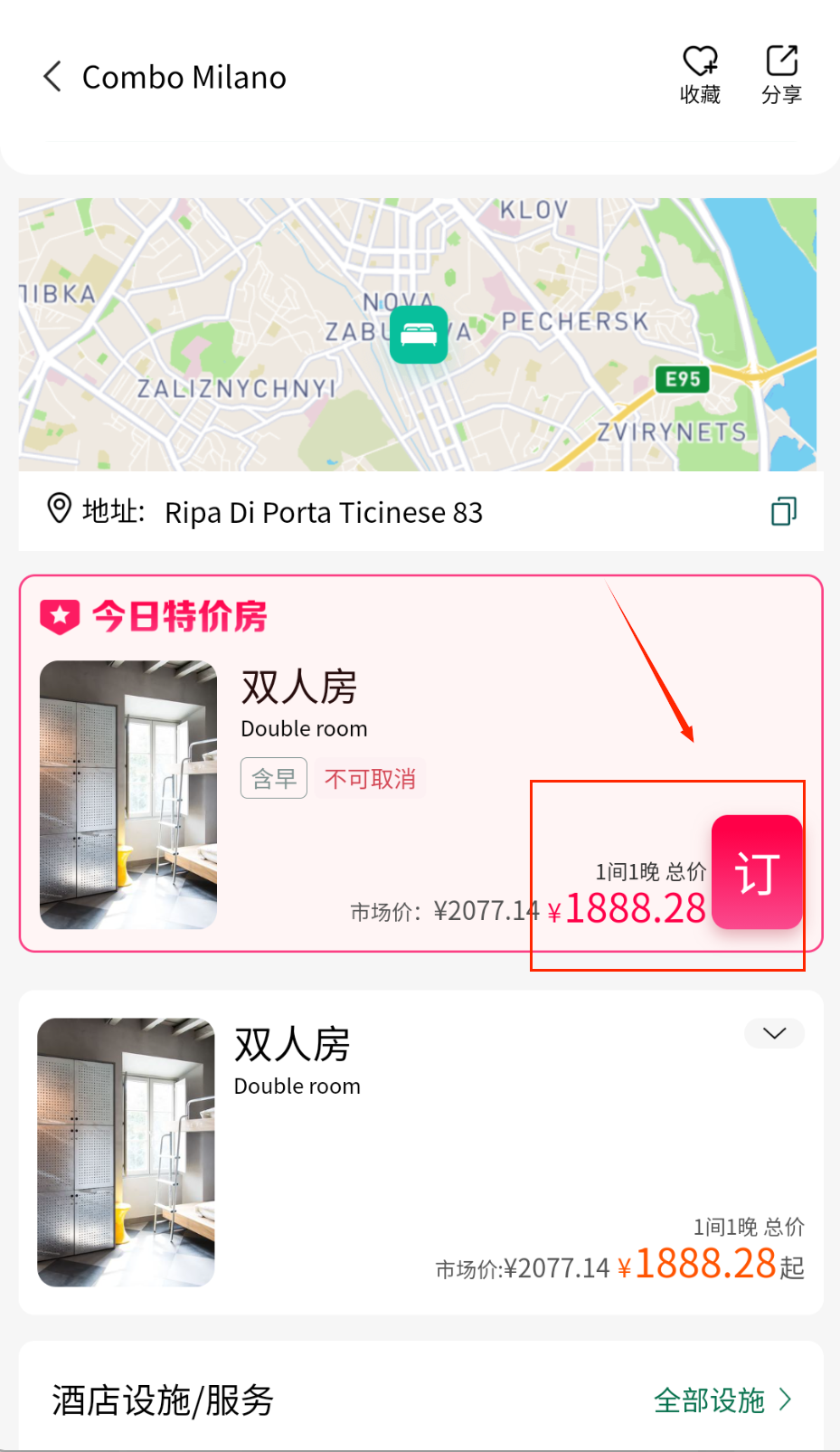840x1452 pixels.
Task: View the second 双人房 room photo
Action: (x=126, y=1152)
